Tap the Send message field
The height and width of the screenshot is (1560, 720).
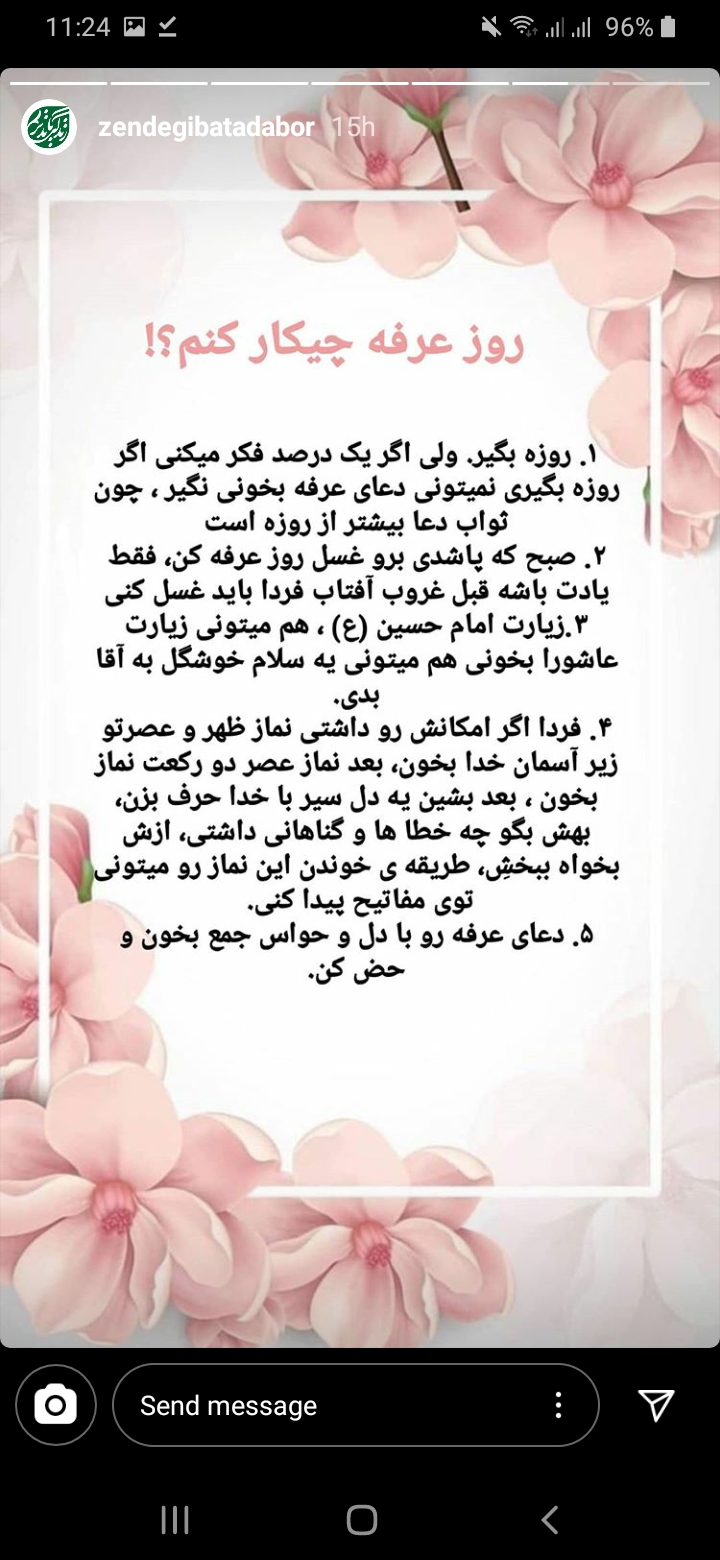(x=330, y=1405)
